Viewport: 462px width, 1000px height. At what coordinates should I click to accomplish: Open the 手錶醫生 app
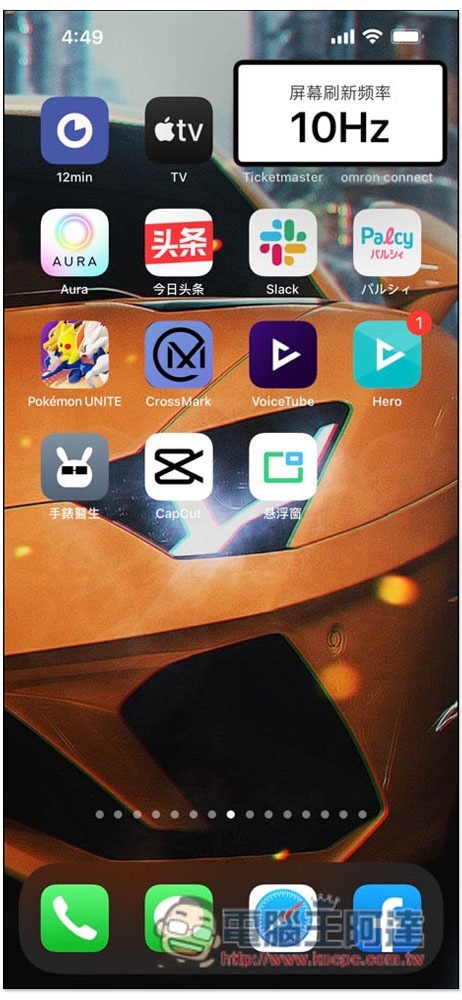click(75, 467)
